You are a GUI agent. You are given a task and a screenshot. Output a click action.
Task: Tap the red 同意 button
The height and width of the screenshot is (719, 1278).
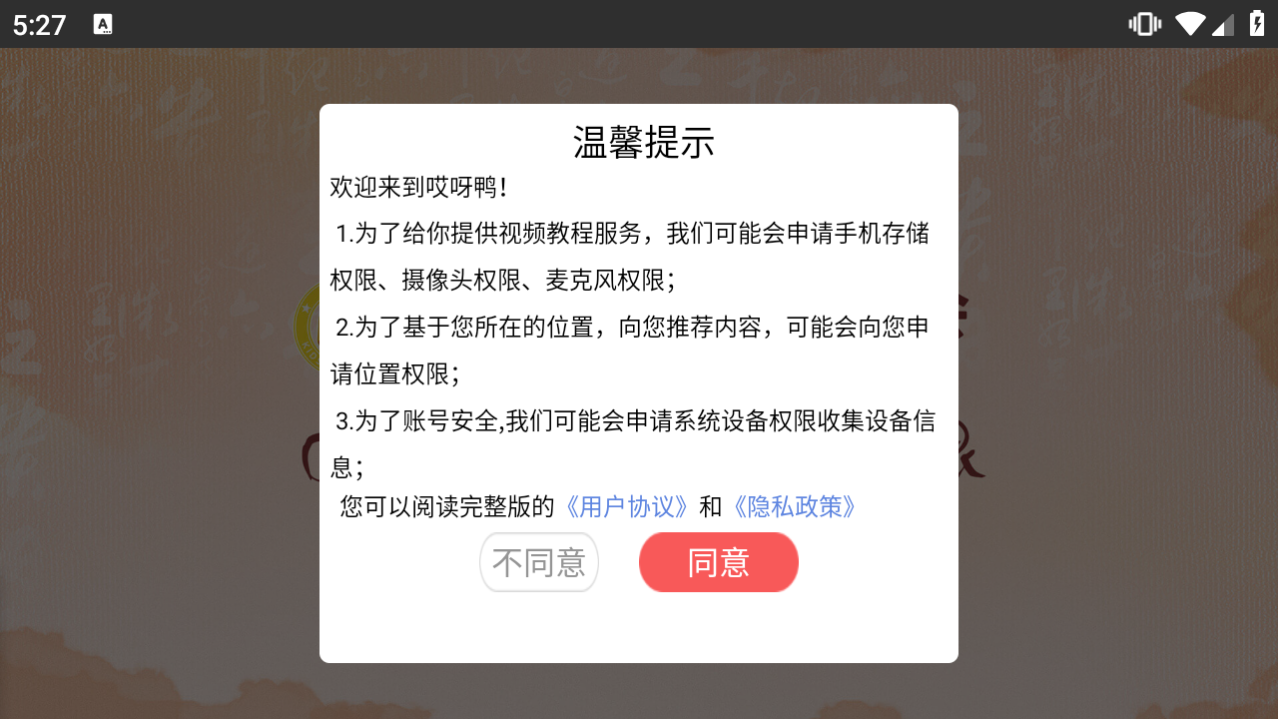click(x=718, y=562)
